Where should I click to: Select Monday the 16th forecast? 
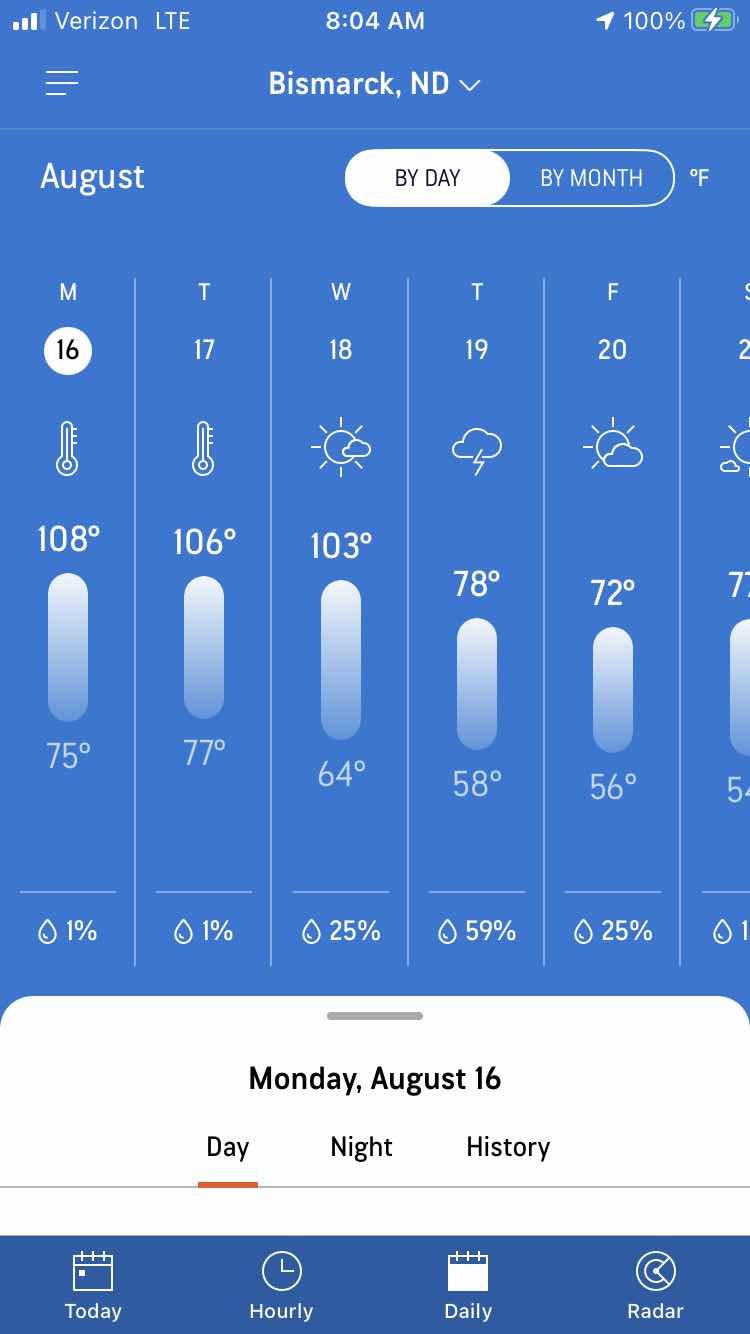coord(68,620)
